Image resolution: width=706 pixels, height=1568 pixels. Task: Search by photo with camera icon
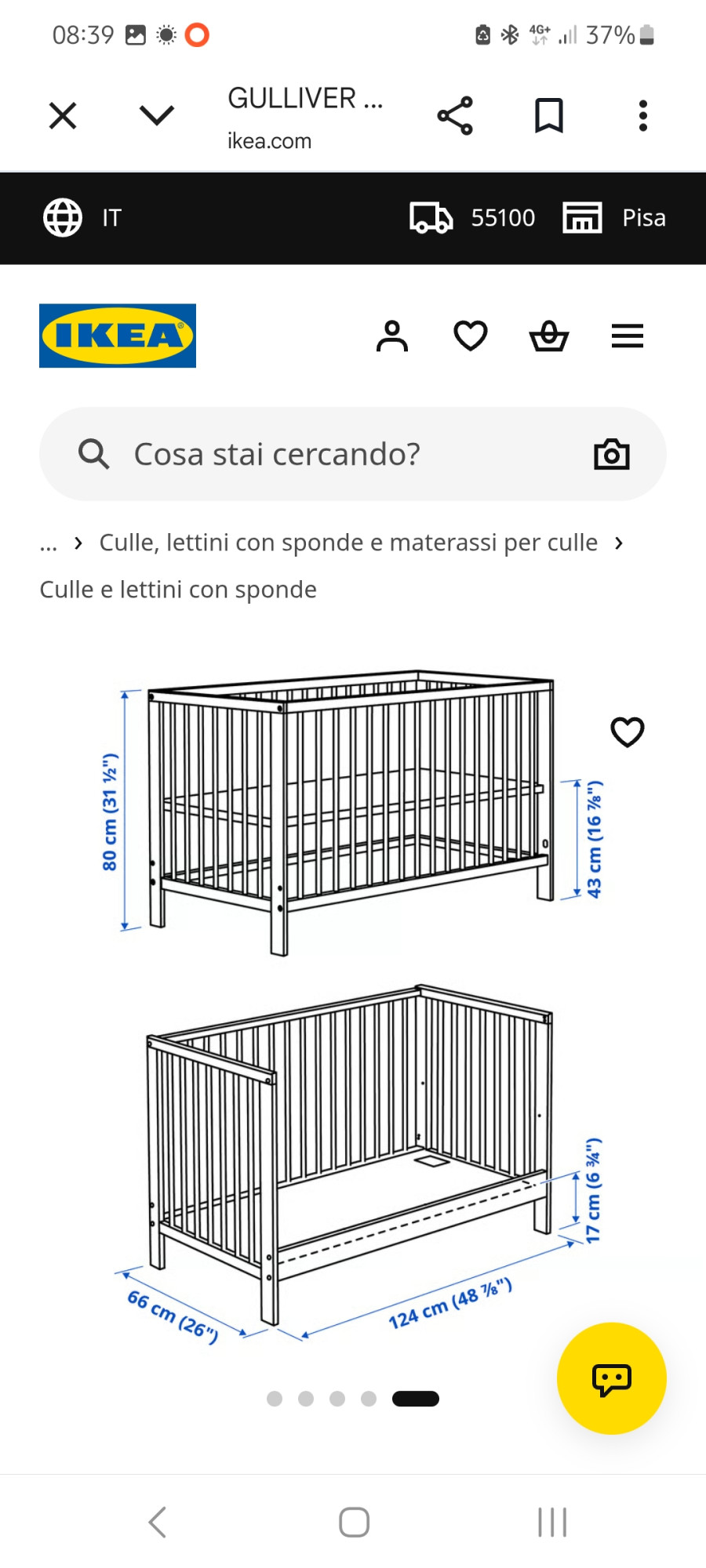point(612,454)
